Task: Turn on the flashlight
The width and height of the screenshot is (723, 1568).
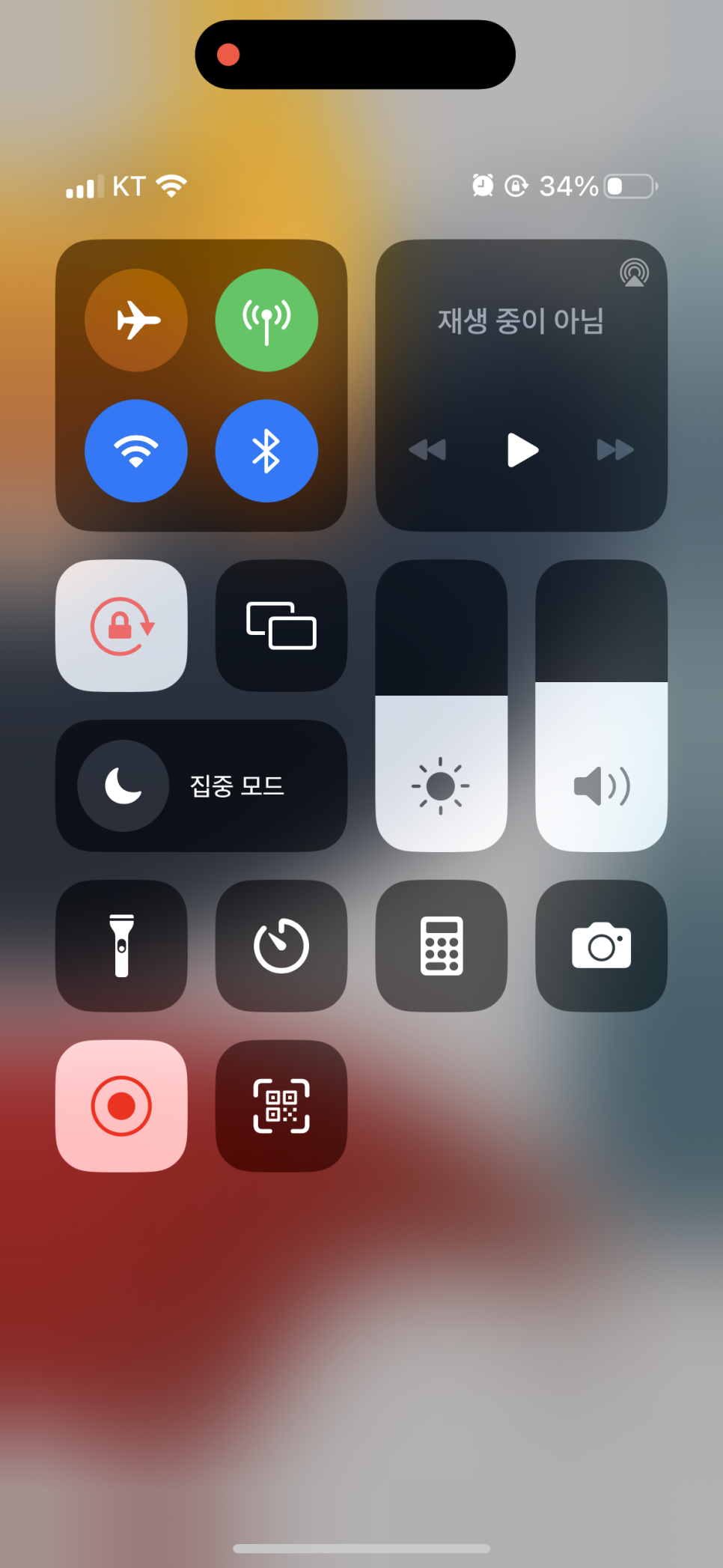Action: click(121, 946)
